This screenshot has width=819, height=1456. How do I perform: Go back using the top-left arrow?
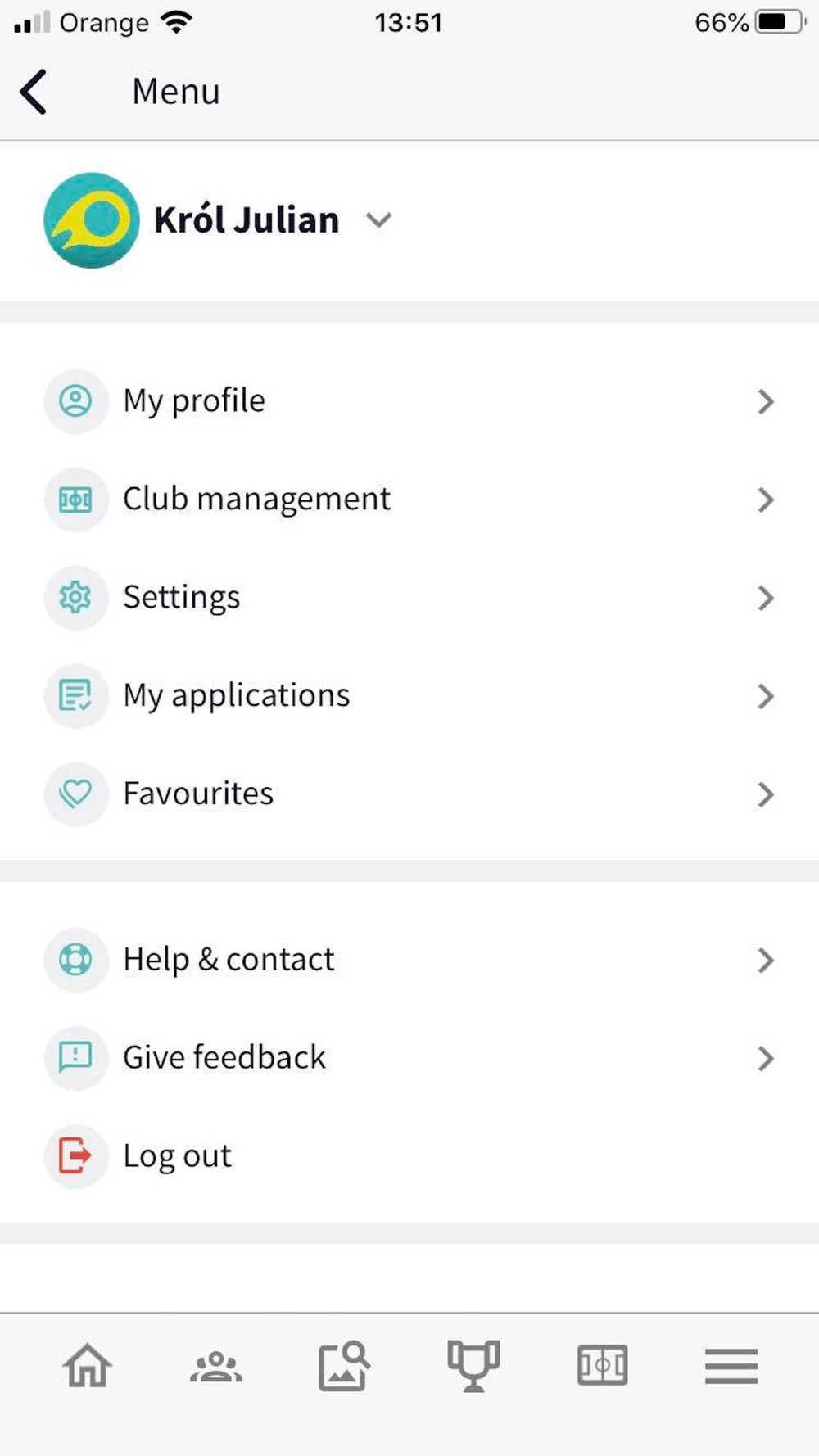[x=34, y=91]
